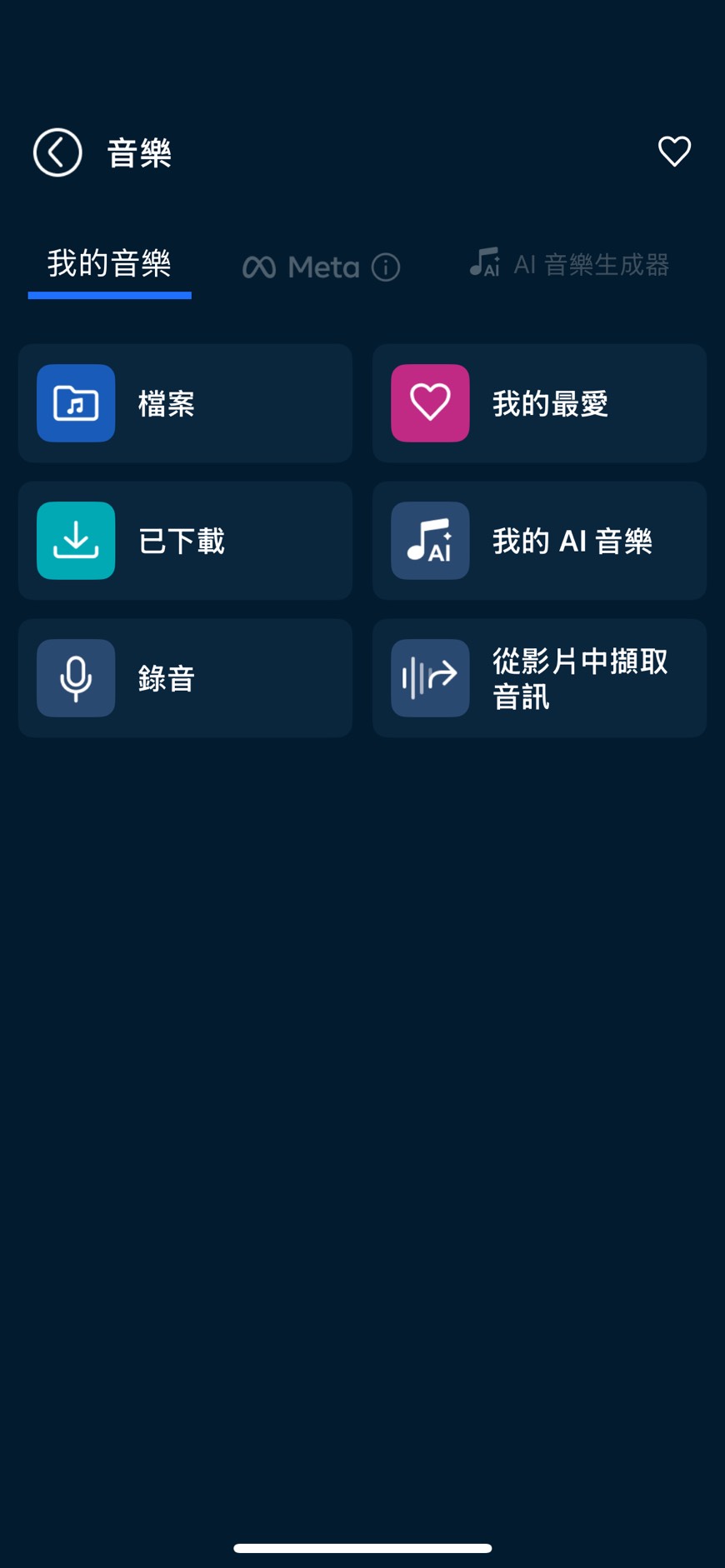
Task: Open the 檔案 folder icon
Action: pyautogui.click(x=76, y=403)
